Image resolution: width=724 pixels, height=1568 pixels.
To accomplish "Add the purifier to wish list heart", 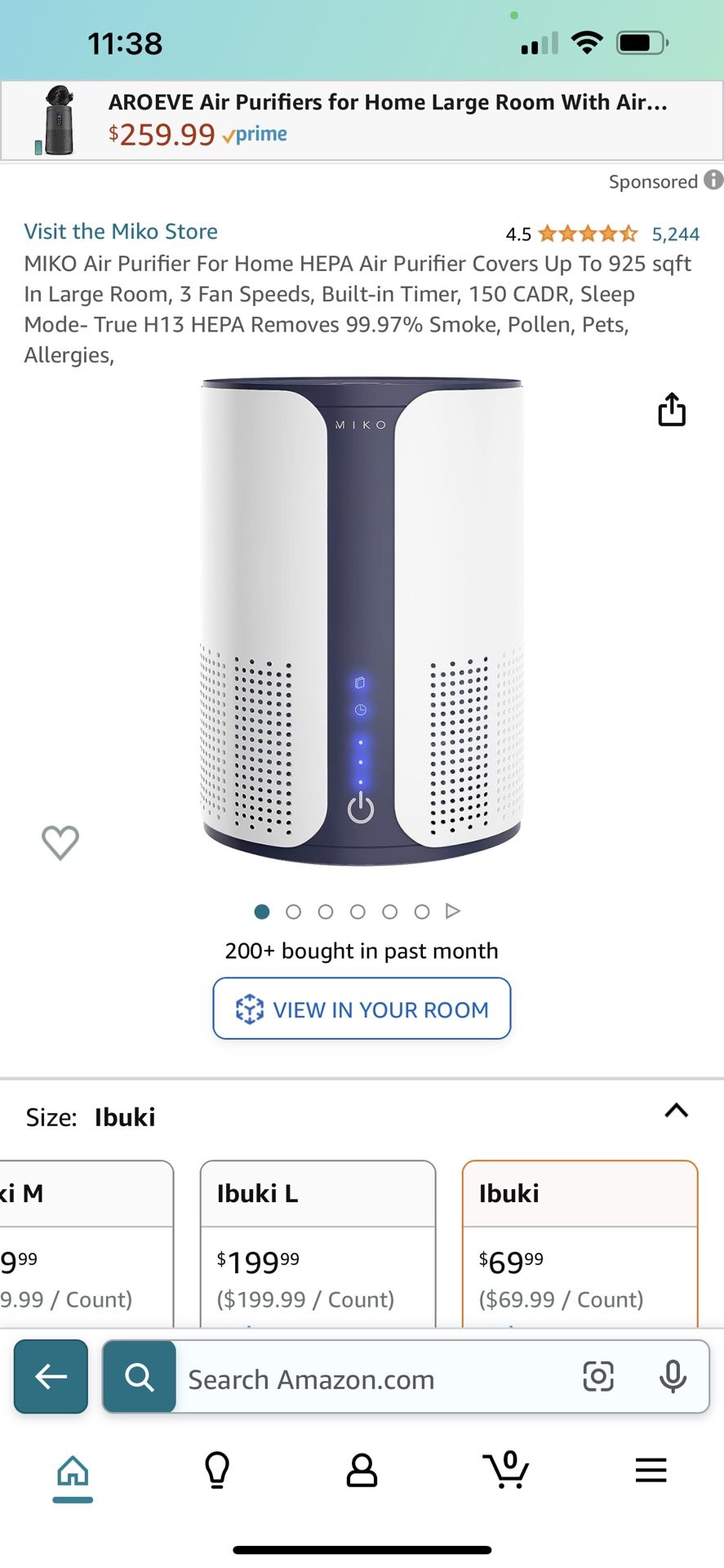I will click(x=60, y=842).
